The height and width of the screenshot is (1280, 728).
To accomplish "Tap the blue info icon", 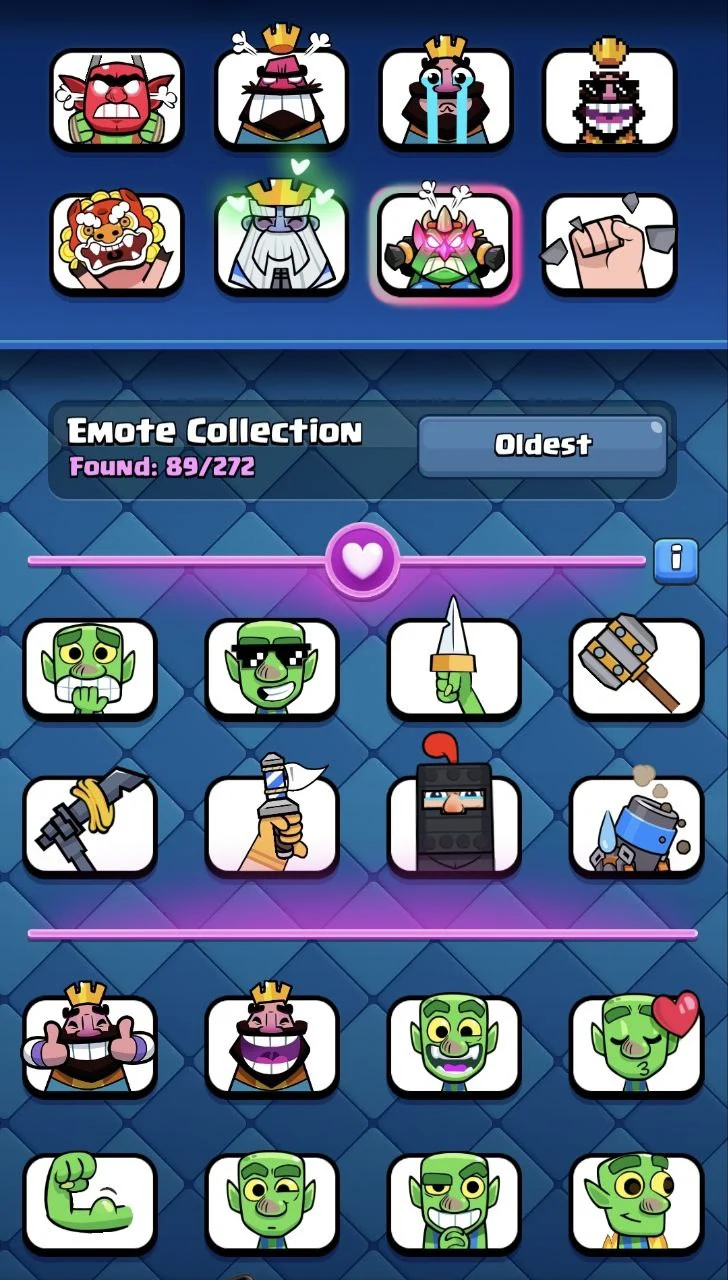I will 675,559.
